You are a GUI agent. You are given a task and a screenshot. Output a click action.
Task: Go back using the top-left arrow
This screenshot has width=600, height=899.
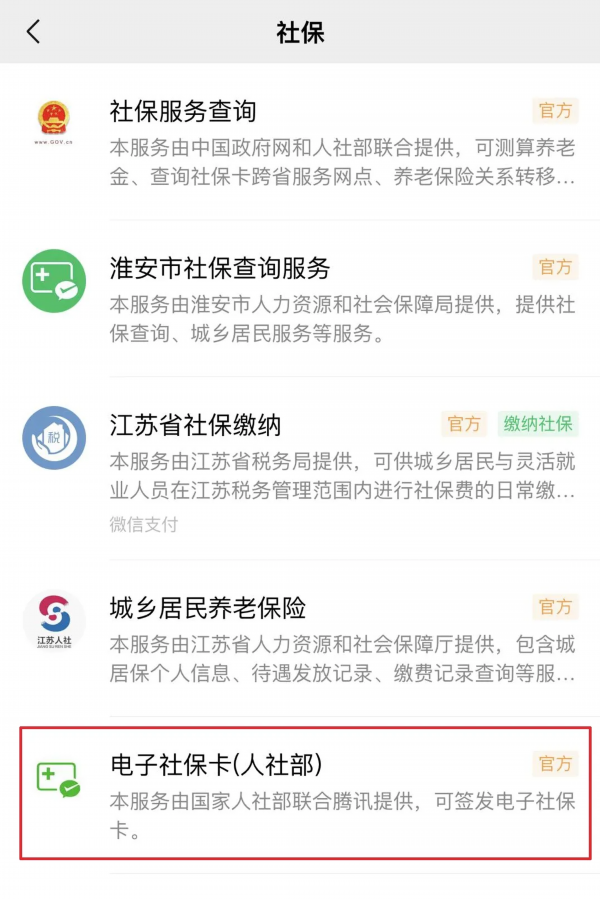34,32
